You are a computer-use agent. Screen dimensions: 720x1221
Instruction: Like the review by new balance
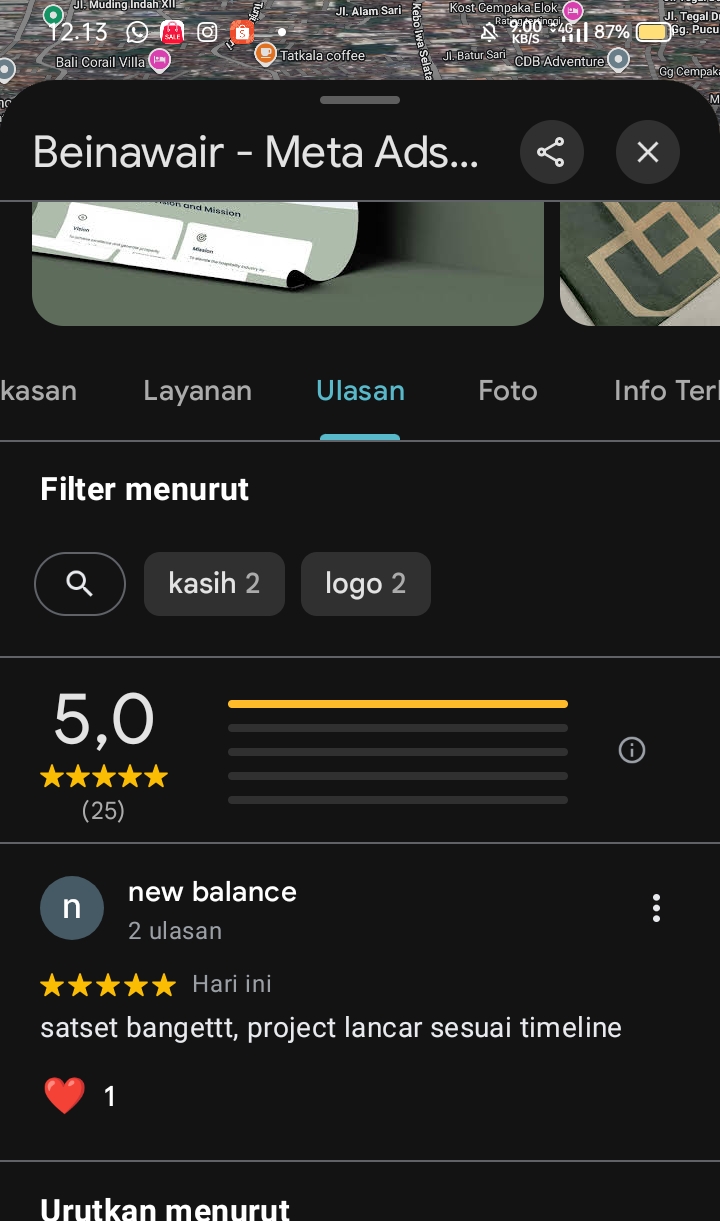65,1097
